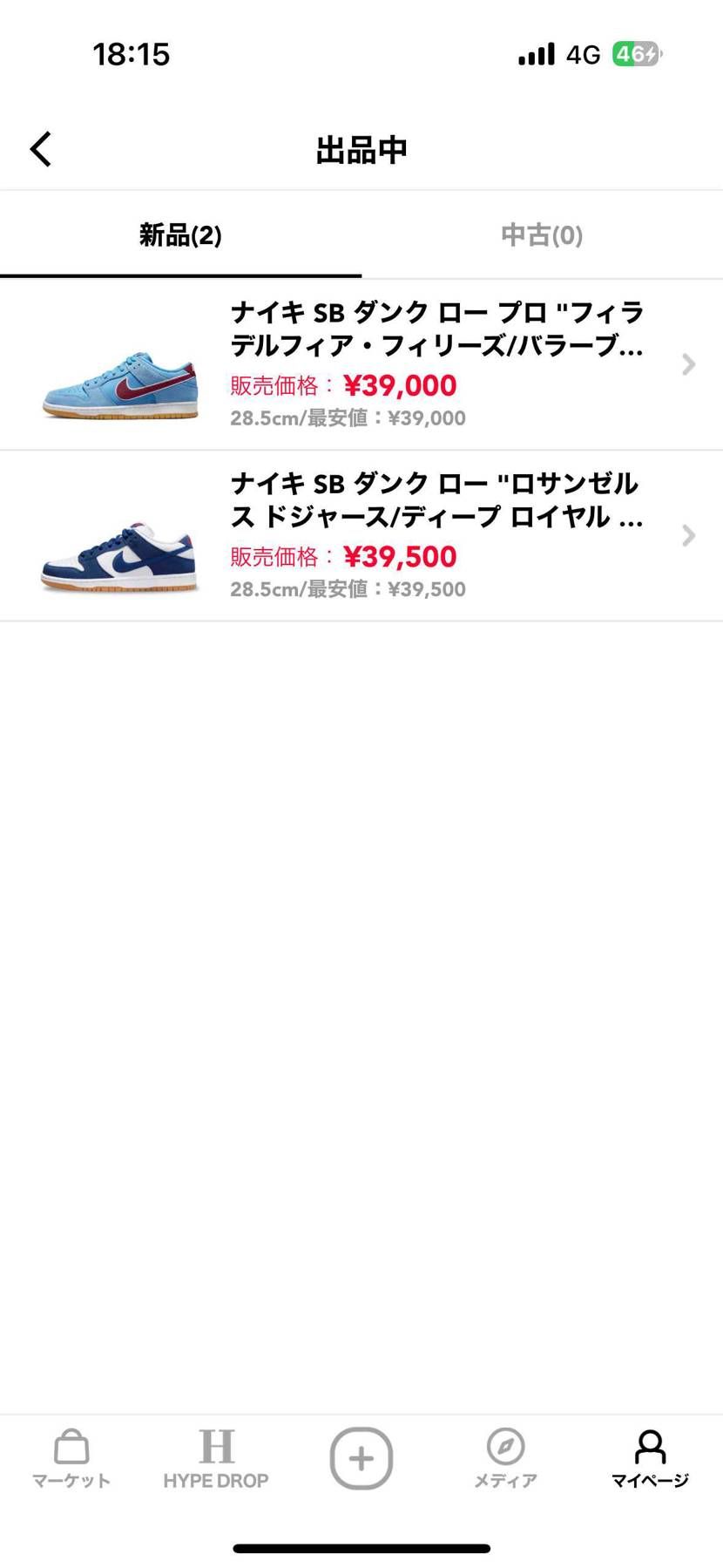
Task: Stay on the 新品(2) tab
Action: click(x=179, y=234)
